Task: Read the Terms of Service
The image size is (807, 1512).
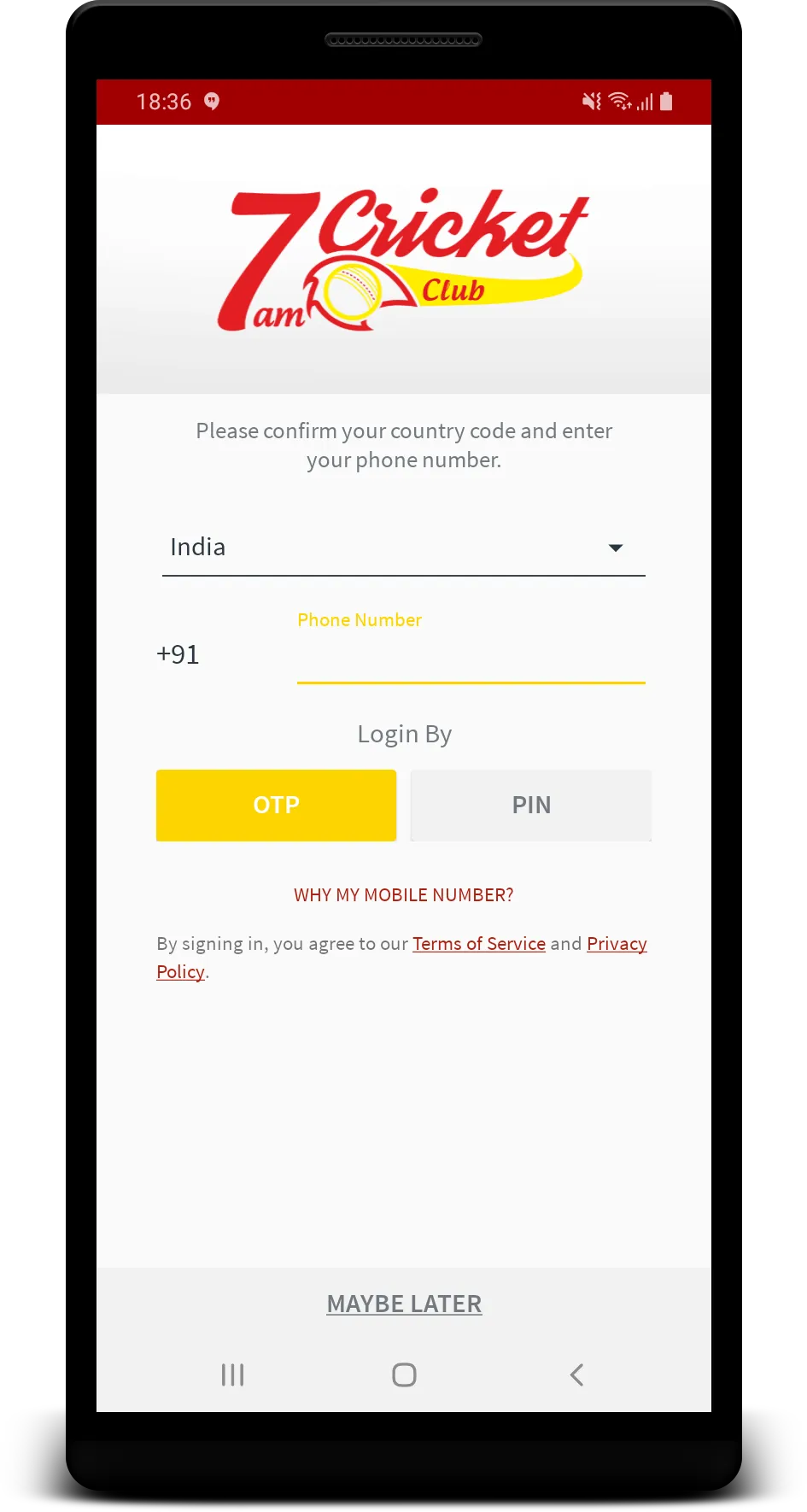Action: point(478,944)
